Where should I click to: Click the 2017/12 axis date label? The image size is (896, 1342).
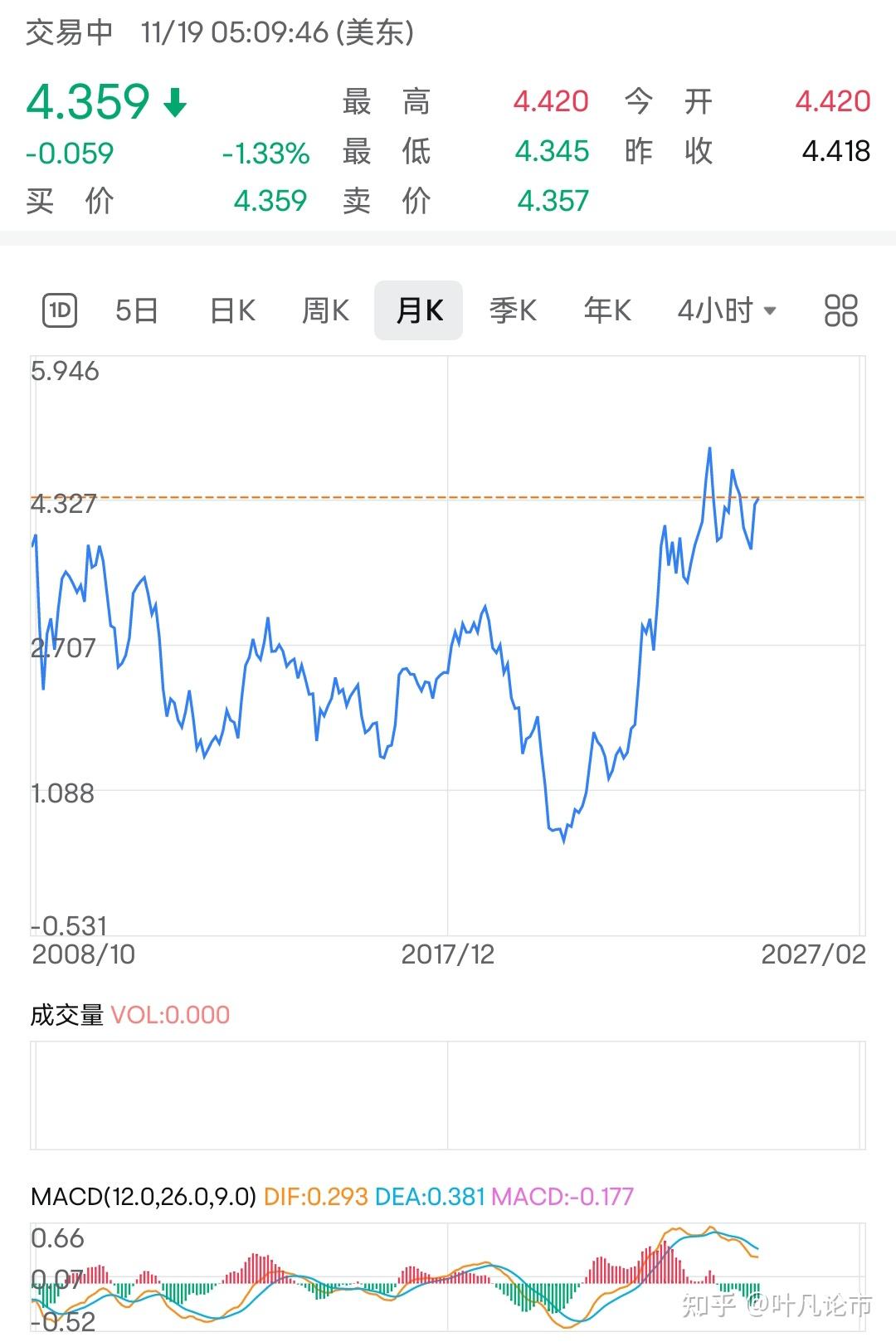(x=448, y=954)
